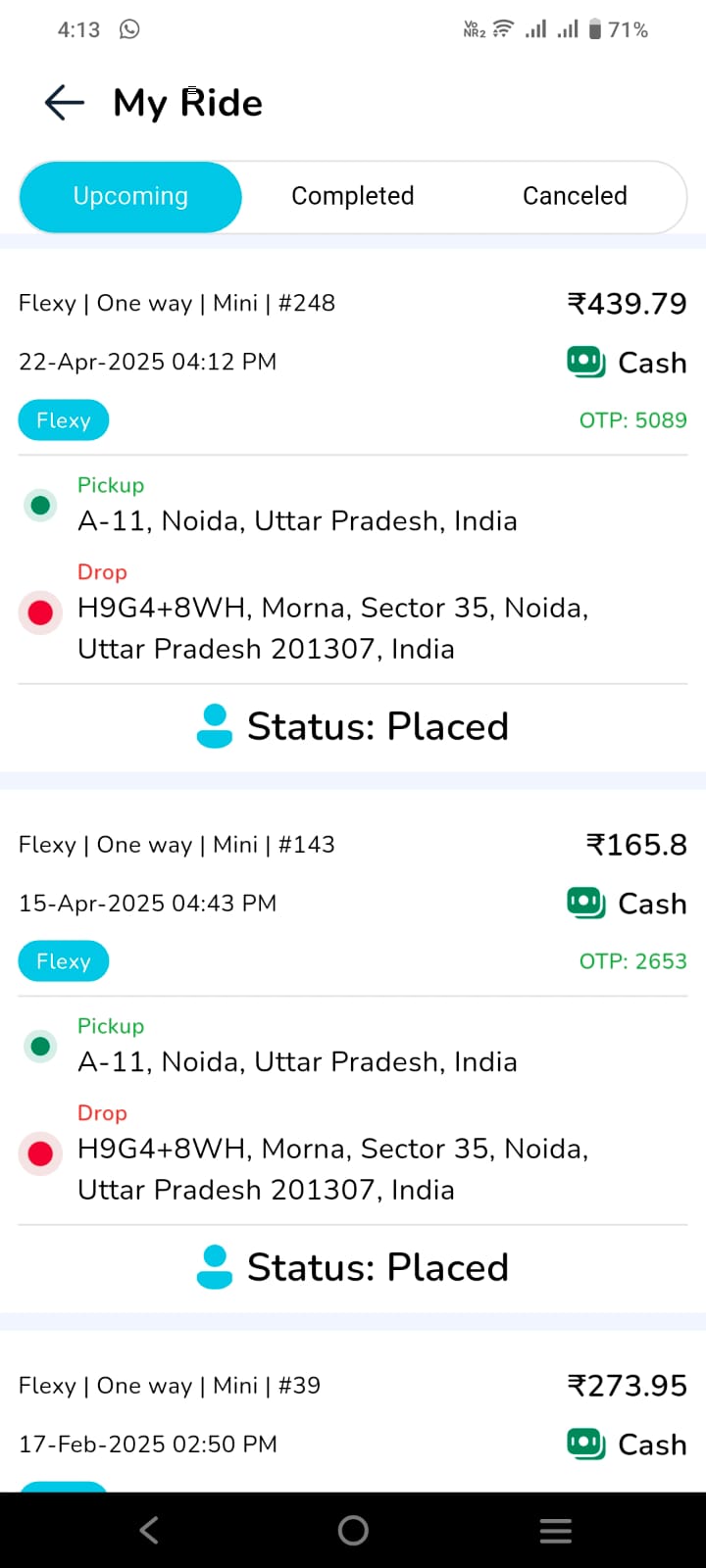Select the Flexy badge on ride #248
Screen dimensions: 706x1568
pyautogui.click(x=63, y=419)
